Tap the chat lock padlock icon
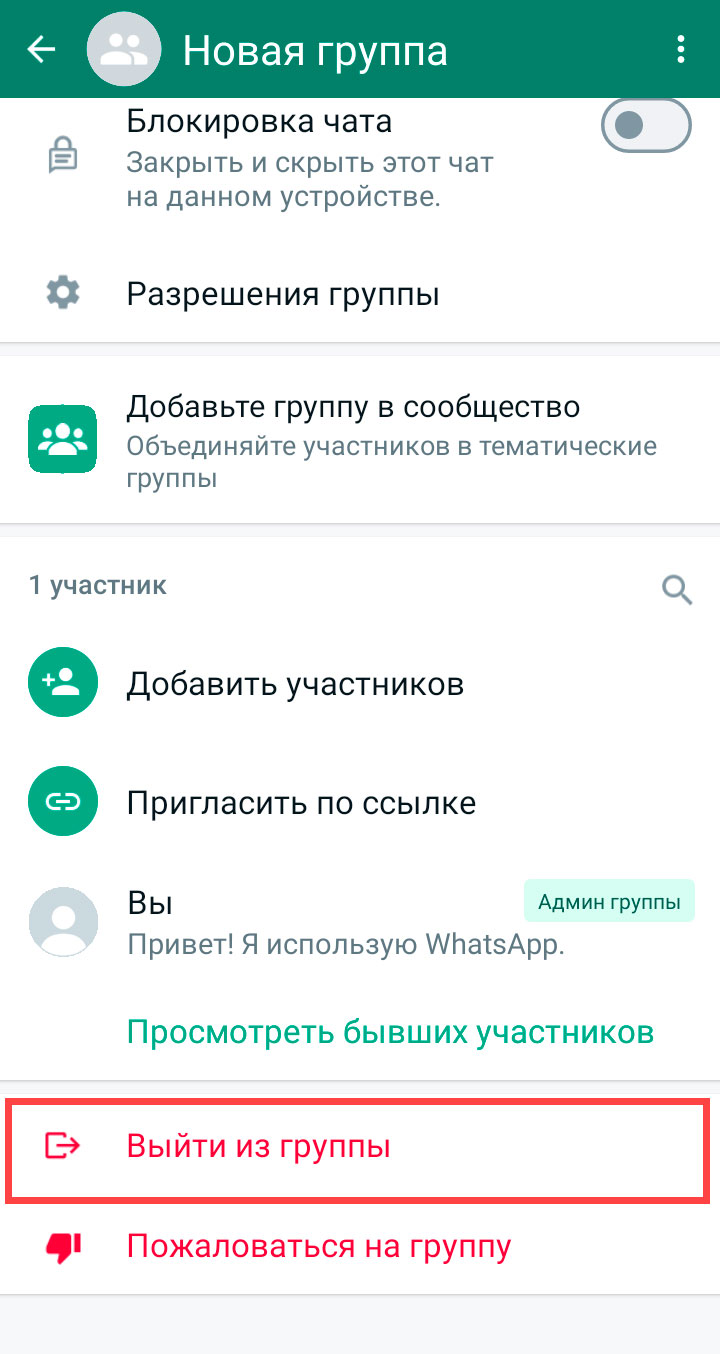Screen dimensions: 720x1354 click(x=62, y=155)
